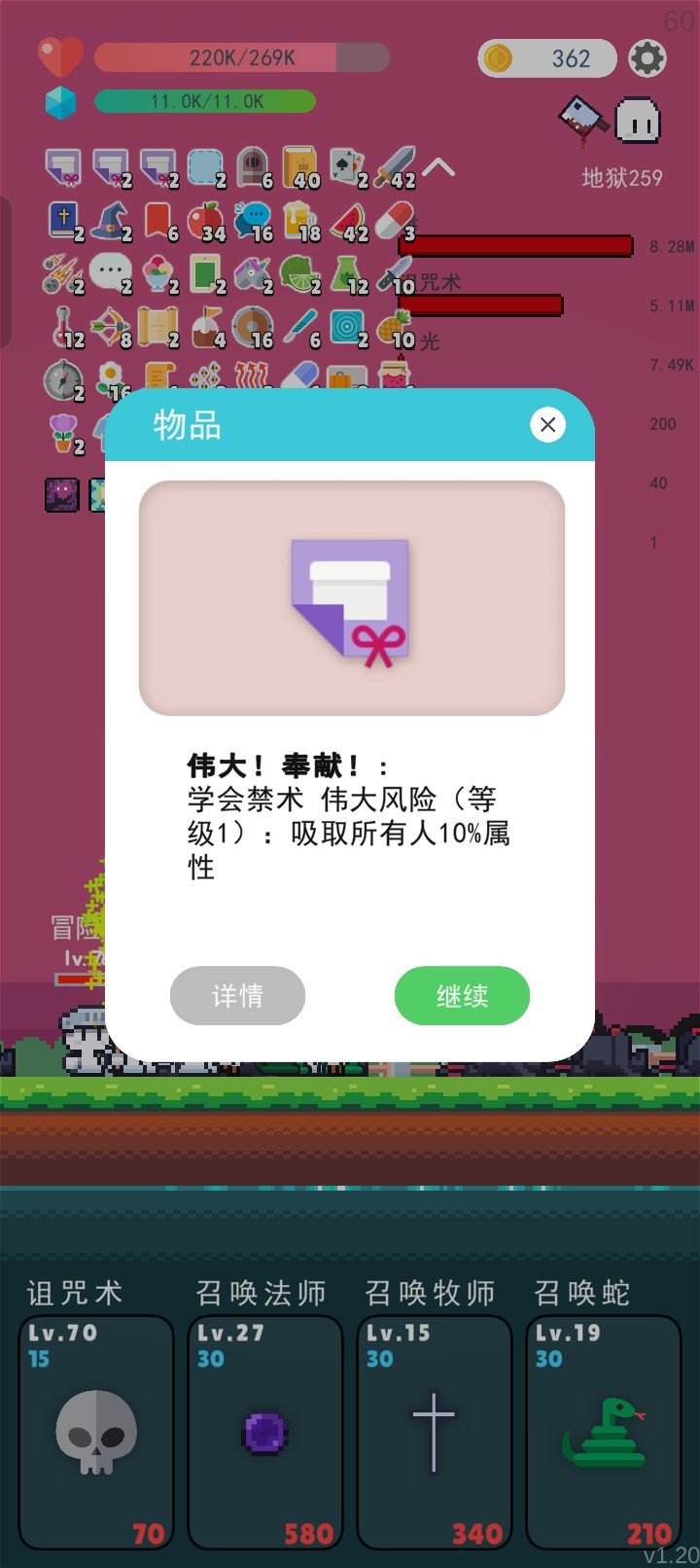Screen dimensions: 700x1568
Task: Tap the beer mug item showing 18
Action: [298, 221]
